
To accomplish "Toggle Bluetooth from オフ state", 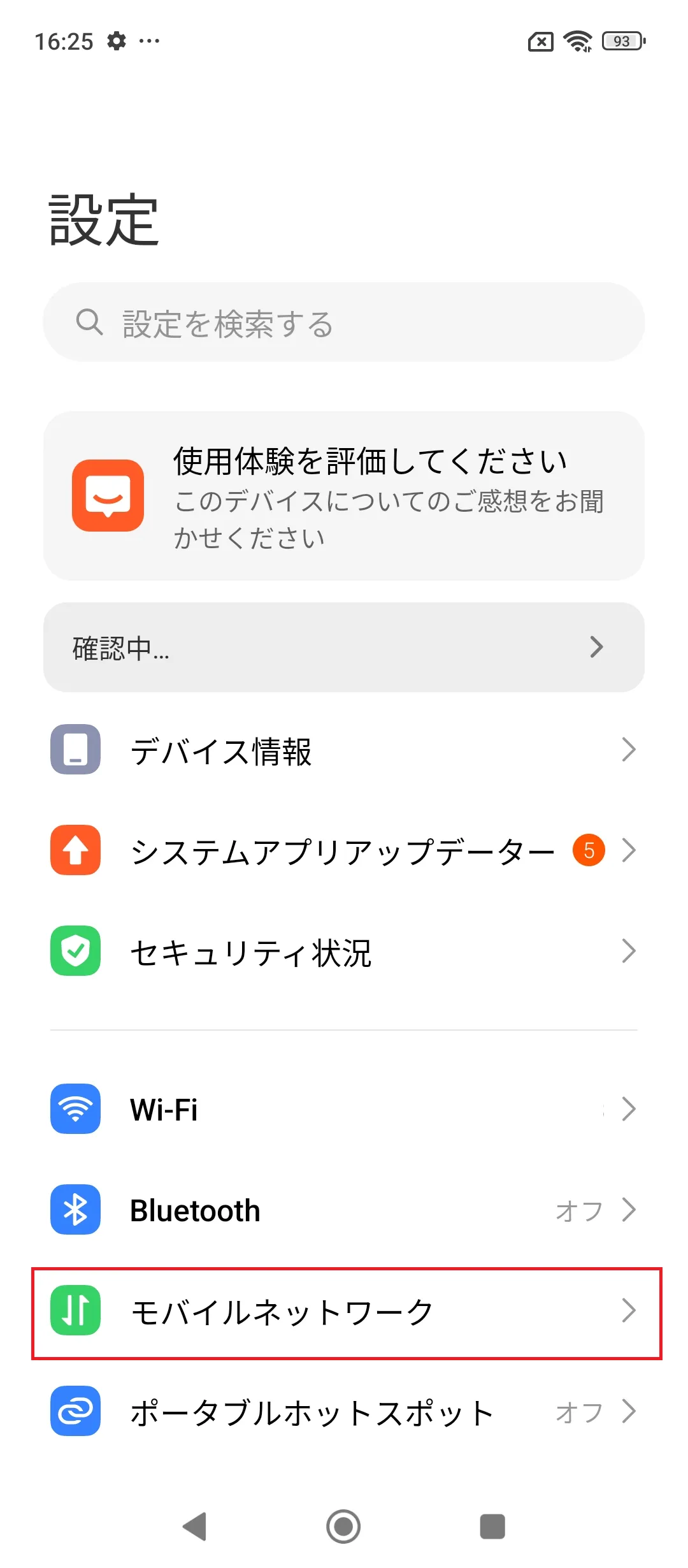I will [x=578, y=1210].
